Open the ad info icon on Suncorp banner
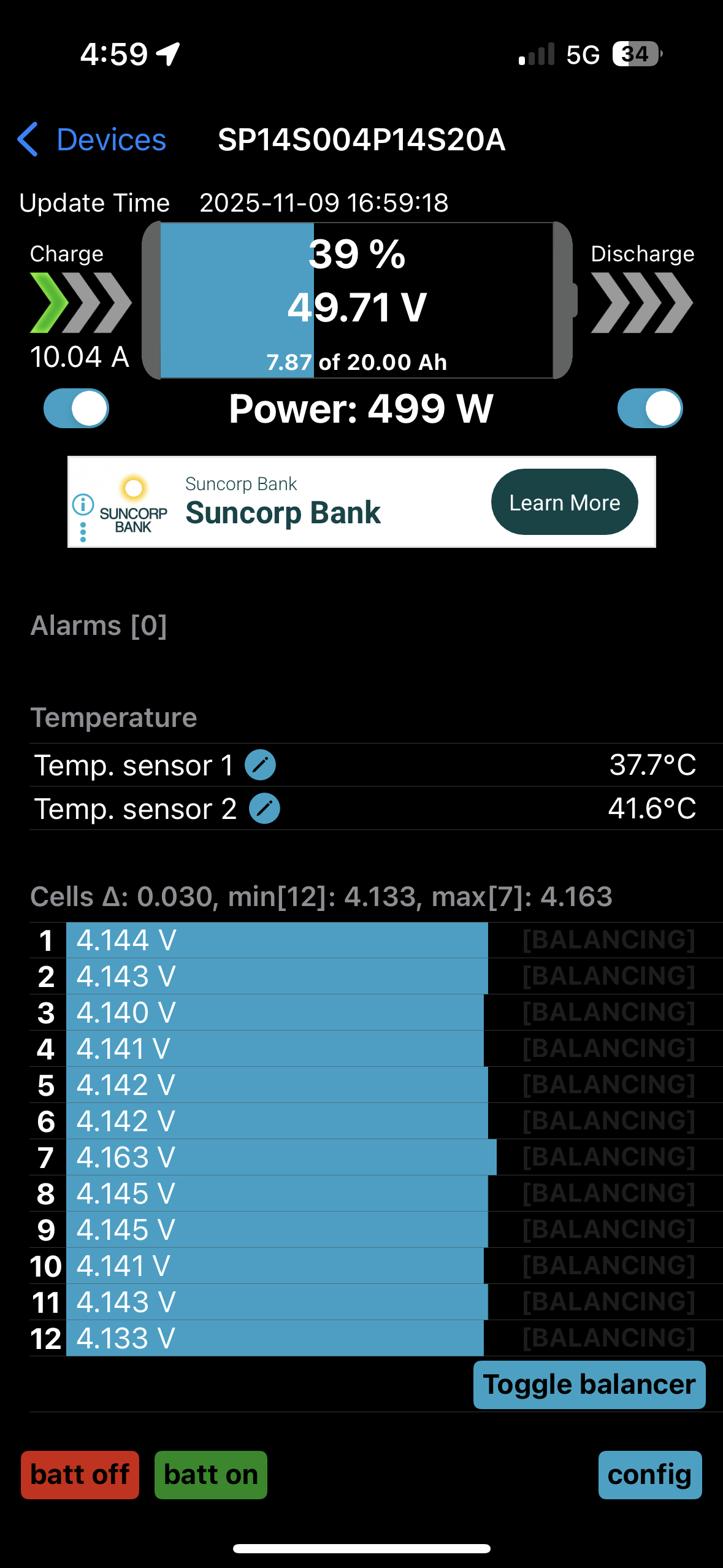This screenshot has width=723, height=1568. pyautogui.click(x=83, y=505)
